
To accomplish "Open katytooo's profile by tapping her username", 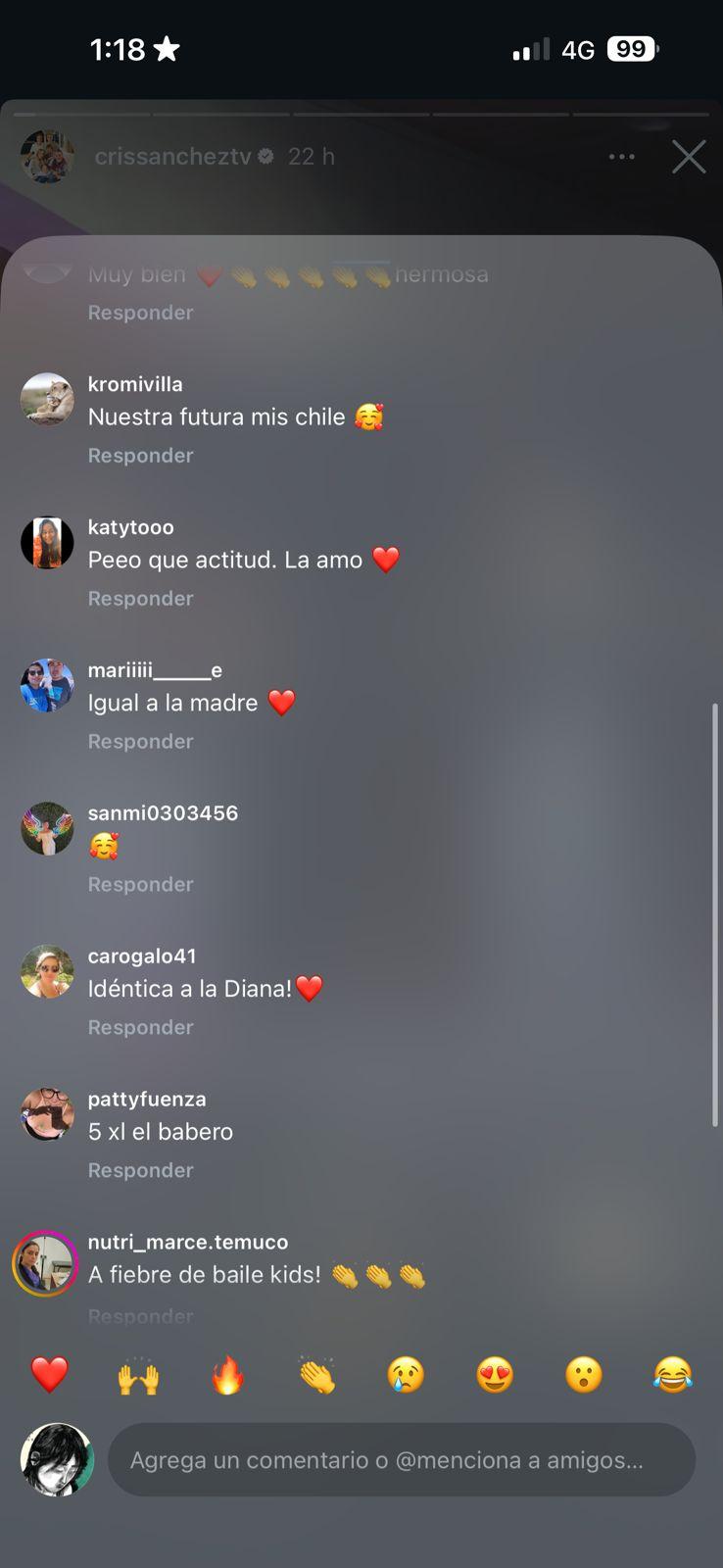I will pyautogui.click(x=130, y=526).
